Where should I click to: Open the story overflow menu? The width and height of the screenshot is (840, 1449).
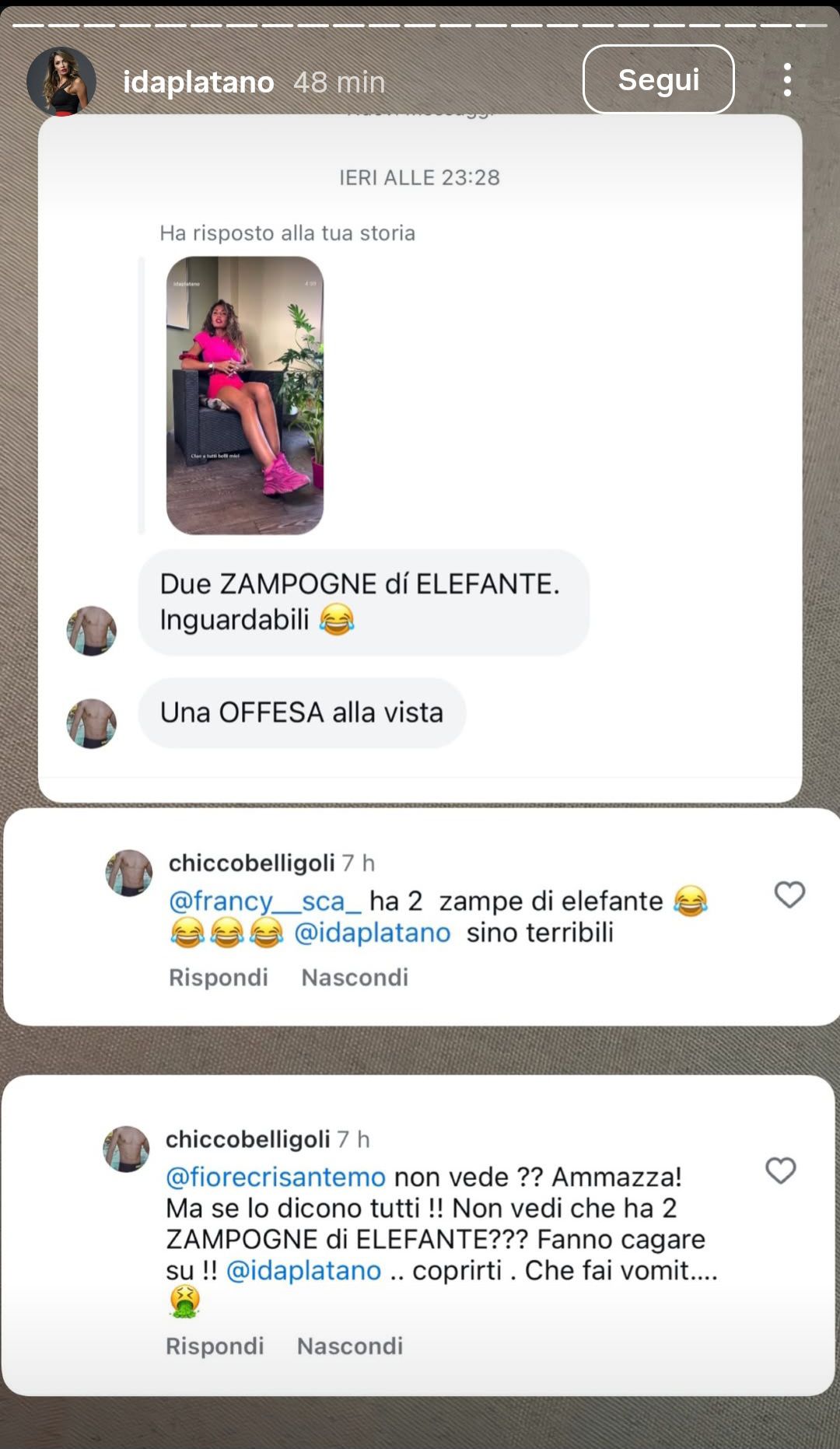(787, 80)
